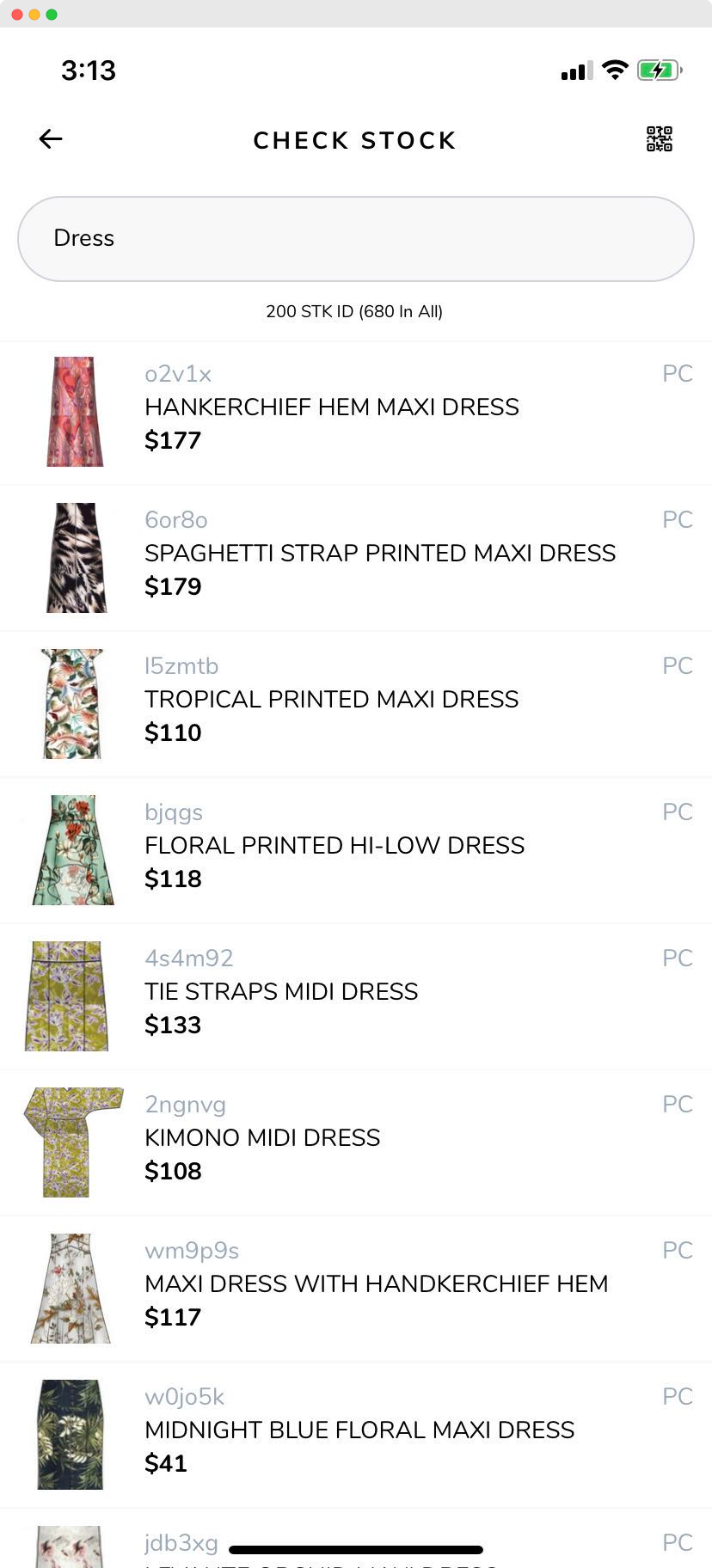This screenshot has width=712, height=1568.
Task: View Floral Printed Hi-Low Dress stock
Action: click(x=335, y=846)
